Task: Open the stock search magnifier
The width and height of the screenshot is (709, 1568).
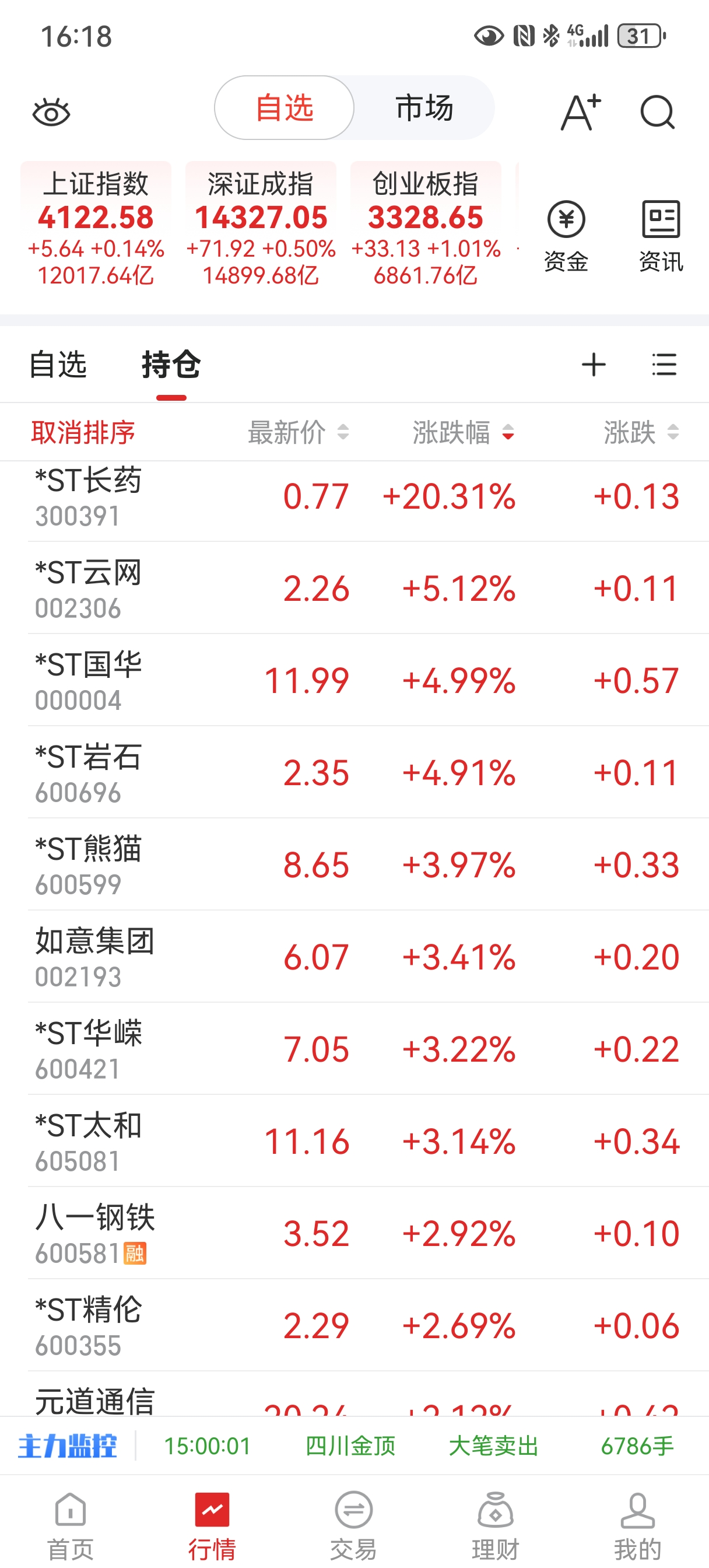Action: (657, 113)
